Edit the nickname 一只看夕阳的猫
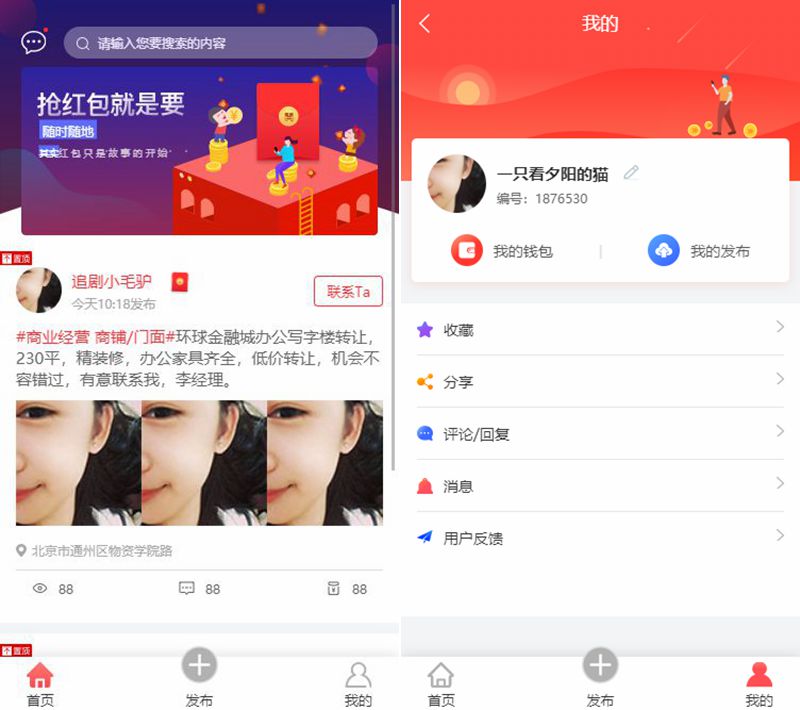Image resolution: width=800 pixels, height=710 pixels. (631, 173)
